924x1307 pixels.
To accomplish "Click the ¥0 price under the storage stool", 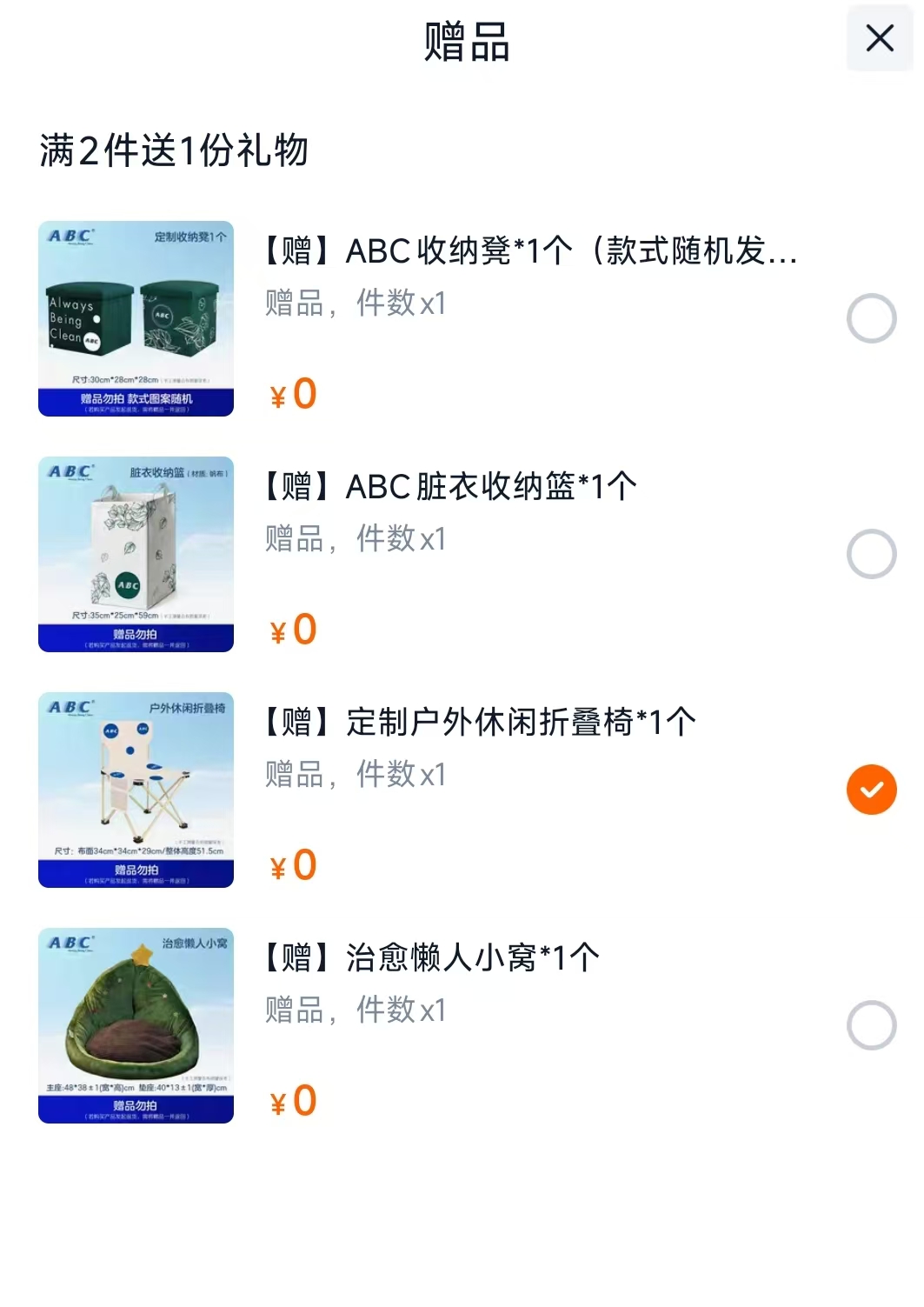I will (290, 393).
